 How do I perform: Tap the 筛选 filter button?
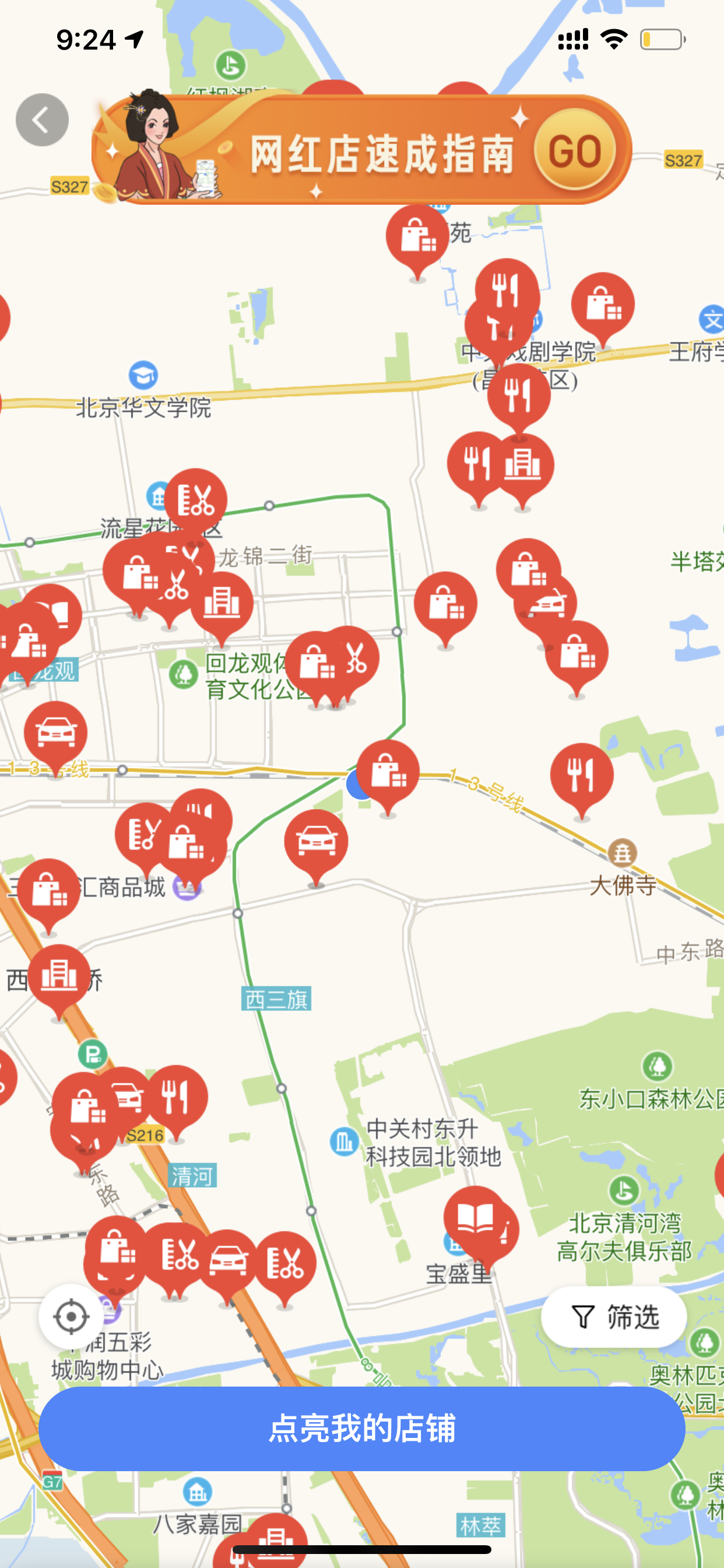pos(613,1316)
